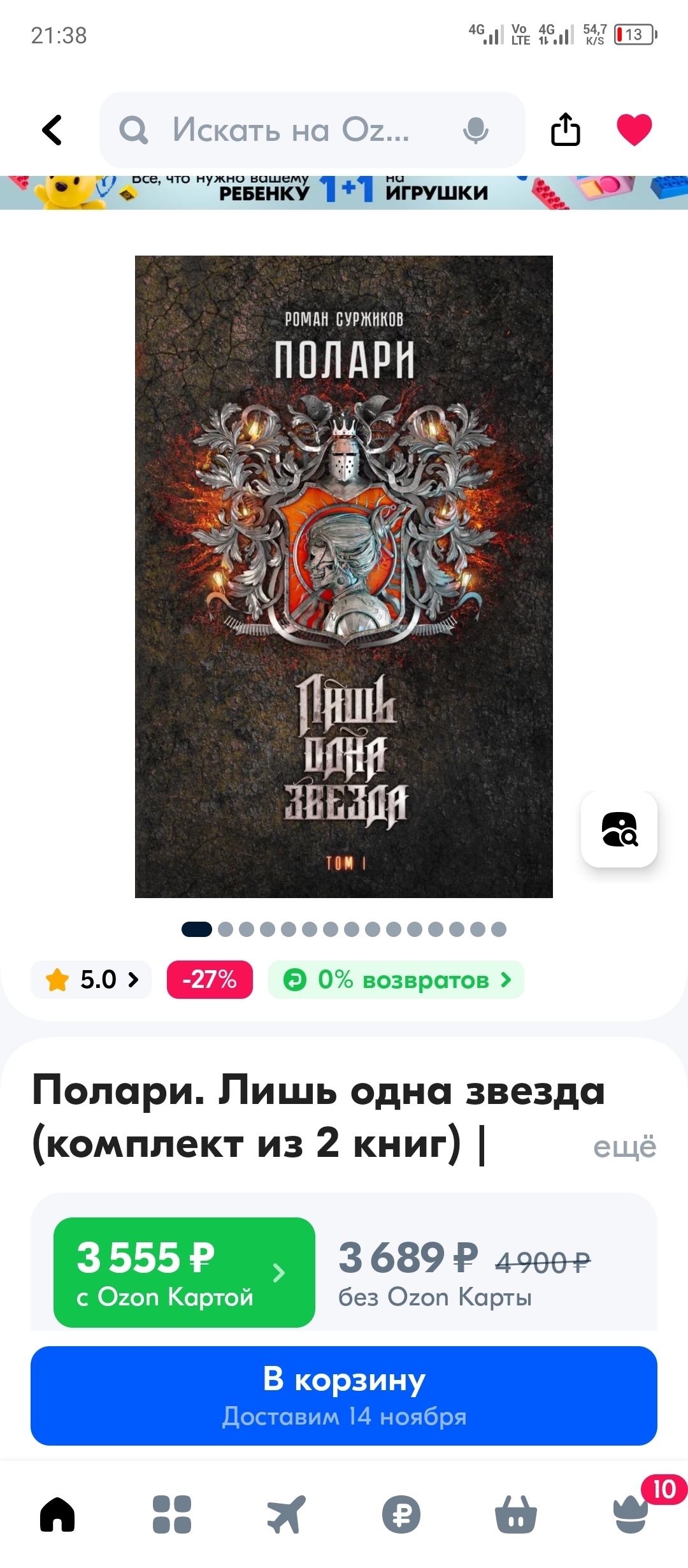The width and height of the screenshot is (688, 1568).
Task: Go back to the previous page
Action: (52, 130)
